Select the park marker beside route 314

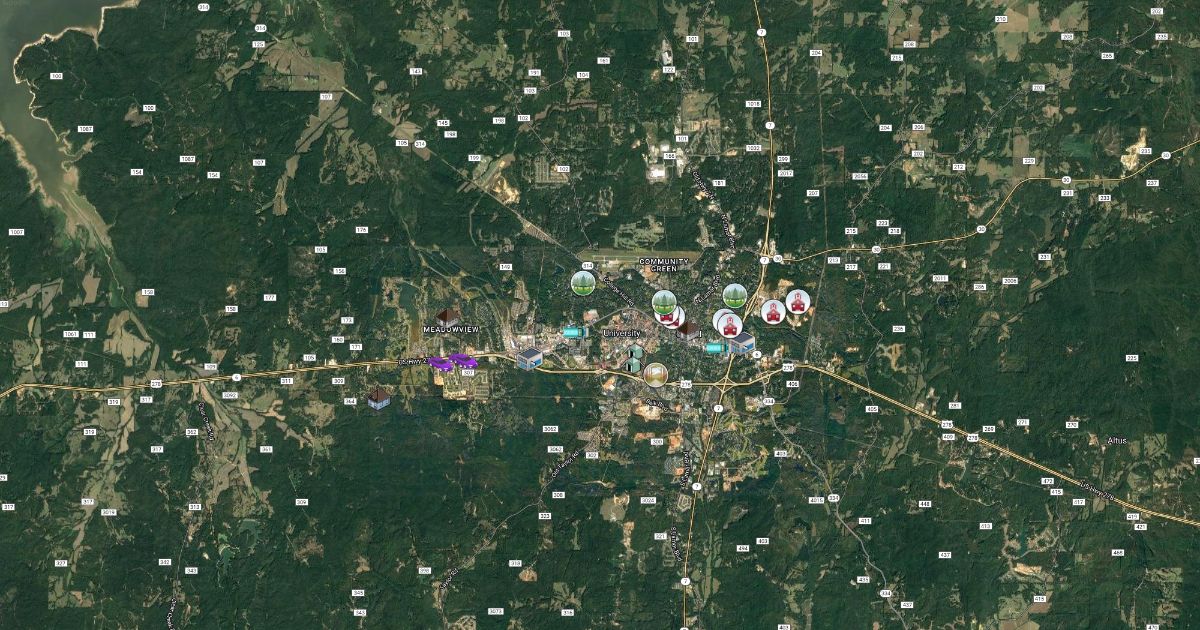tap(583, 283)
